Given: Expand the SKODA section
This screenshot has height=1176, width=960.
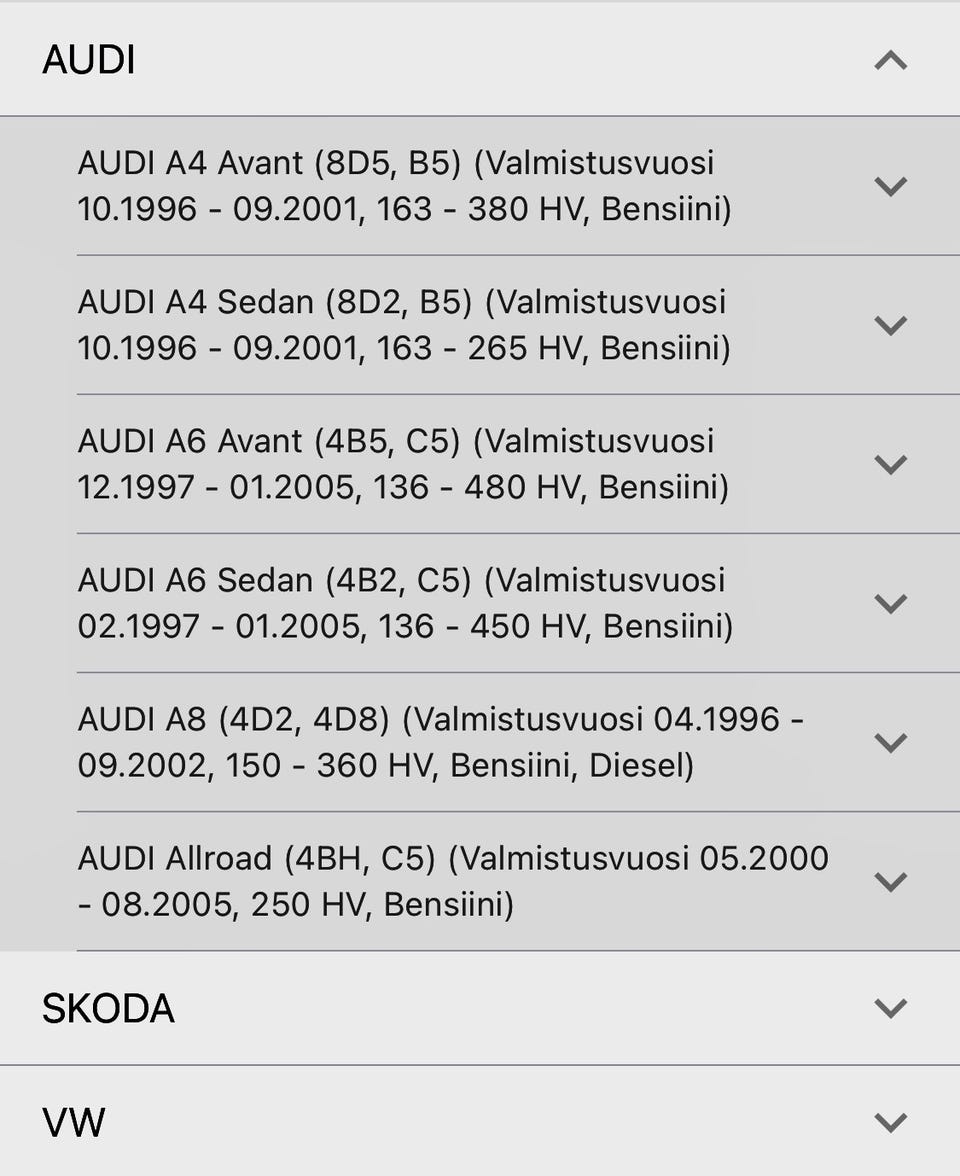Looking at the screenshot, I should click(889, 1008).
